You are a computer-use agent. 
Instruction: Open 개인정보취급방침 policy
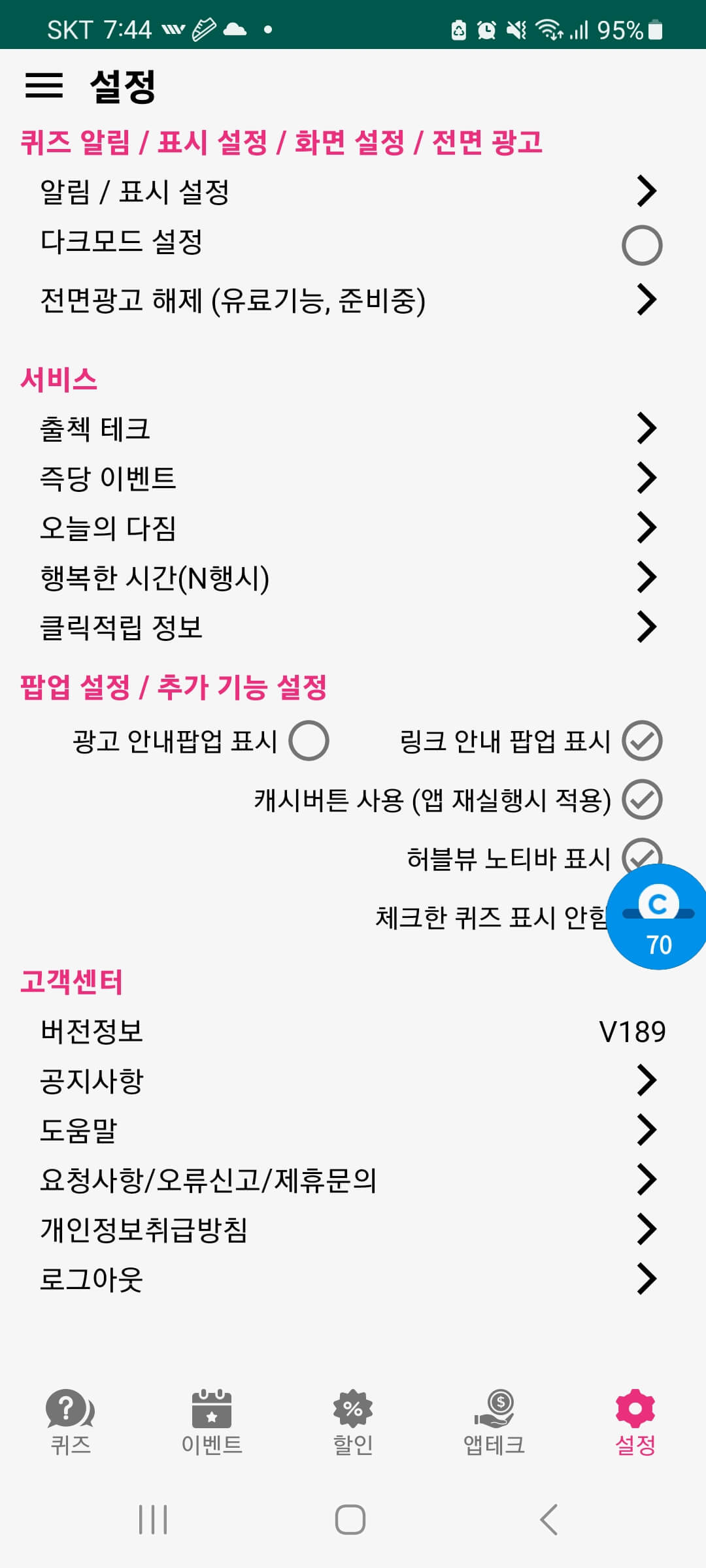[353, 1230]
